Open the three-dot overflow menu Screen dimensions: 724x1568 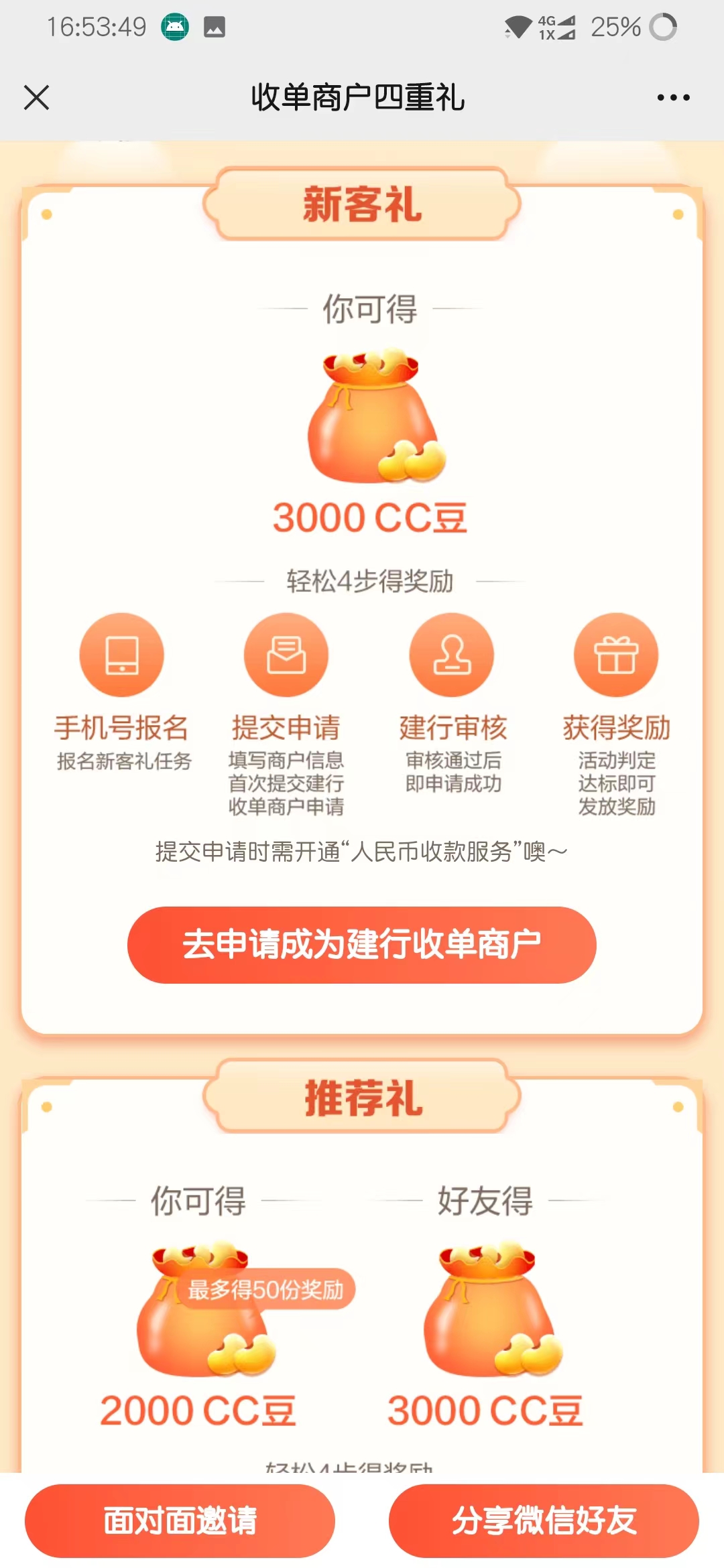pyautogui.click(x=673, y=98)
